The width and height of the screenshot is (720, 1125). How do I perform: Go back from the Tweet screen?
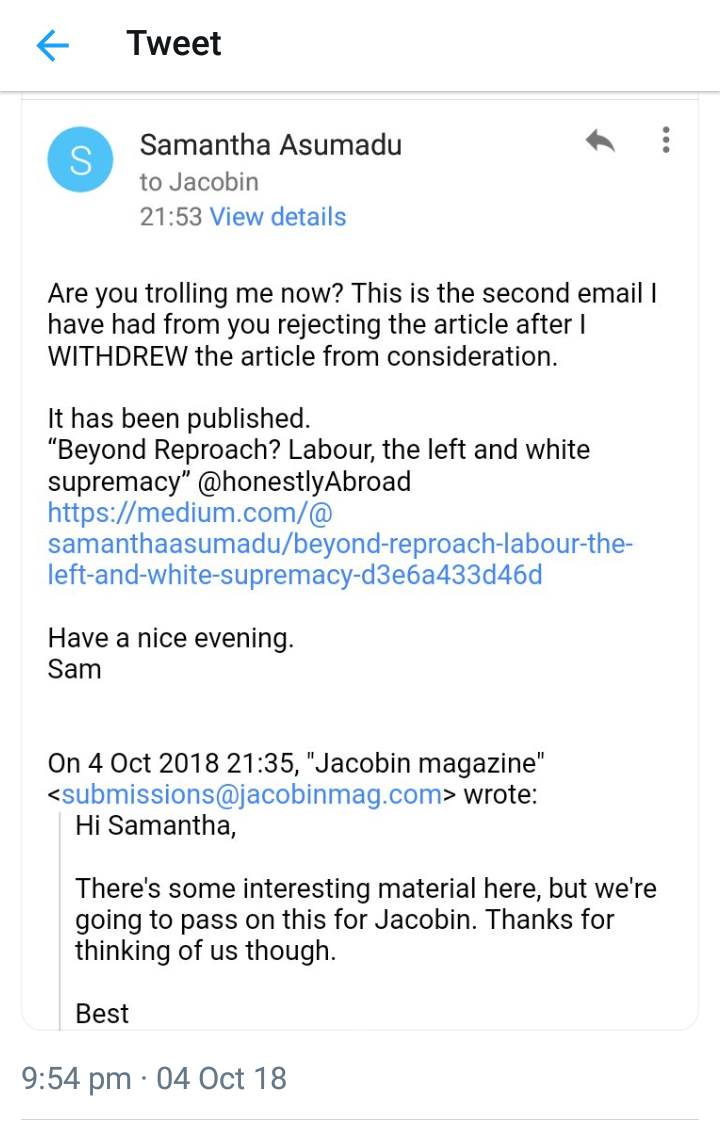pos(52,45)
